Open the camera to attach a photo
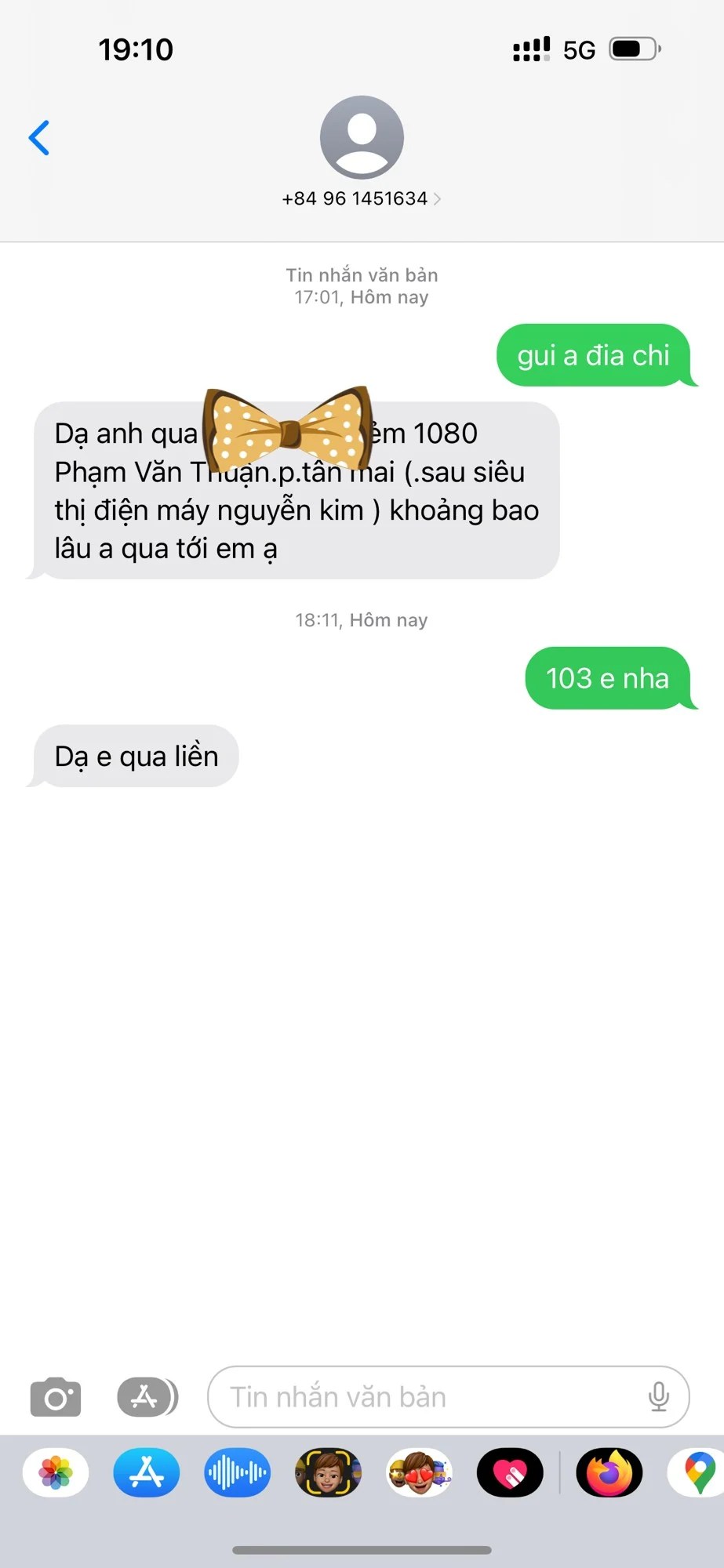The height and width of the screenshot is (1568, 724). click(x=56, y=1396)
